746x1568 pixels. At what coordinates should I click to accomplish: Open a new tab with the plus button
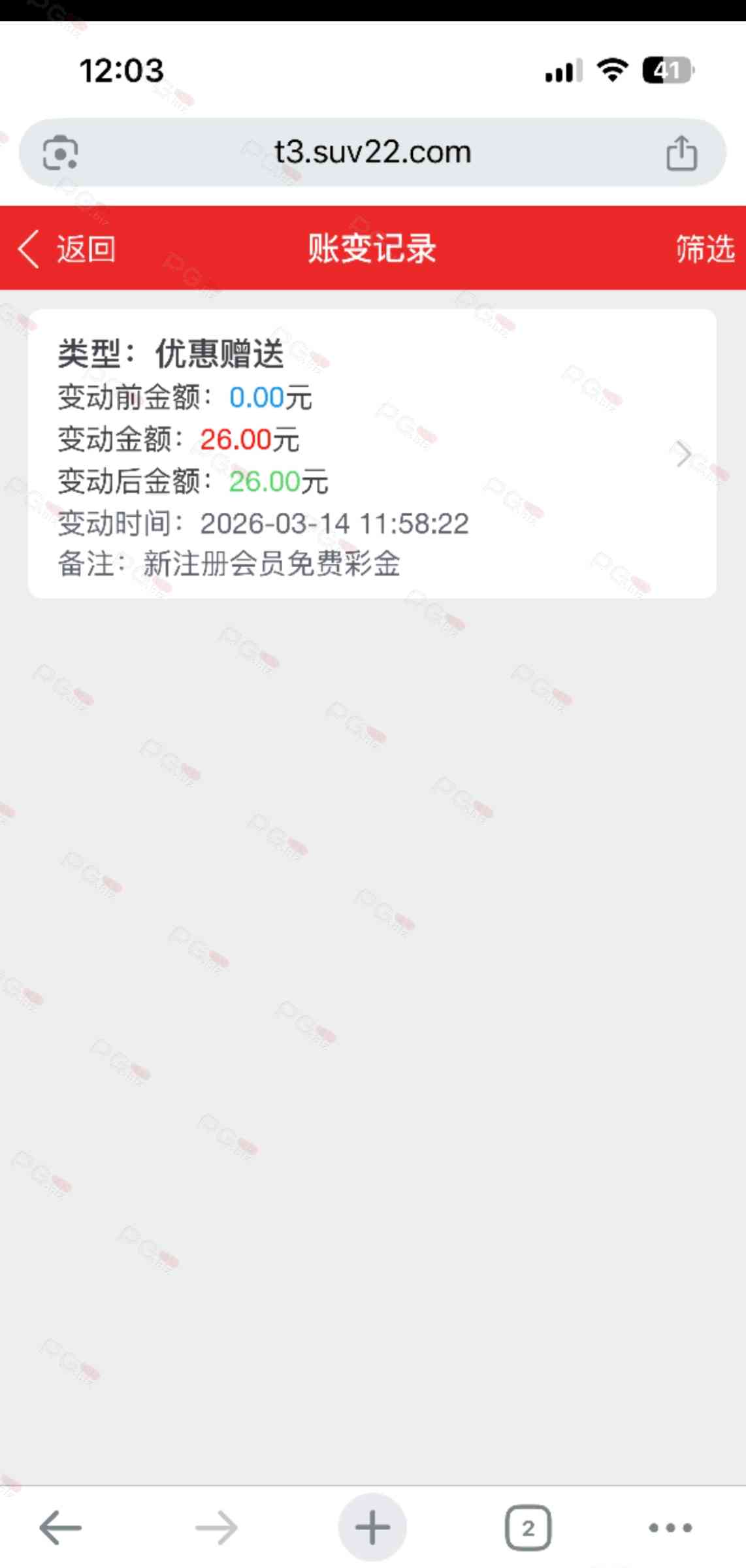tap(372, 1527)
